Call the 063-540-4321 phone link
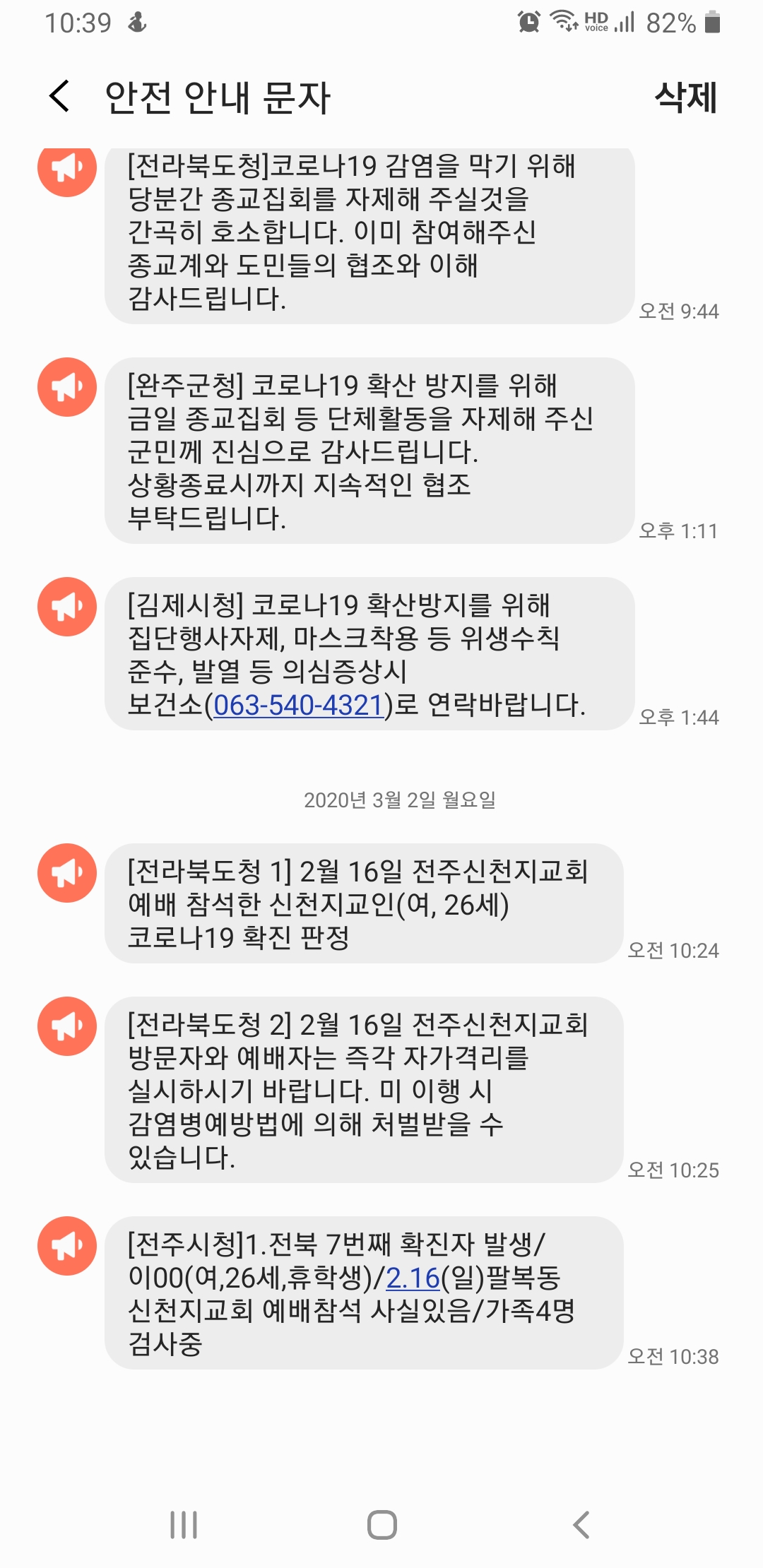Image resolution: width=763 pixels, height=1568 pixels. pyautogui.click(x=298, y=705)
